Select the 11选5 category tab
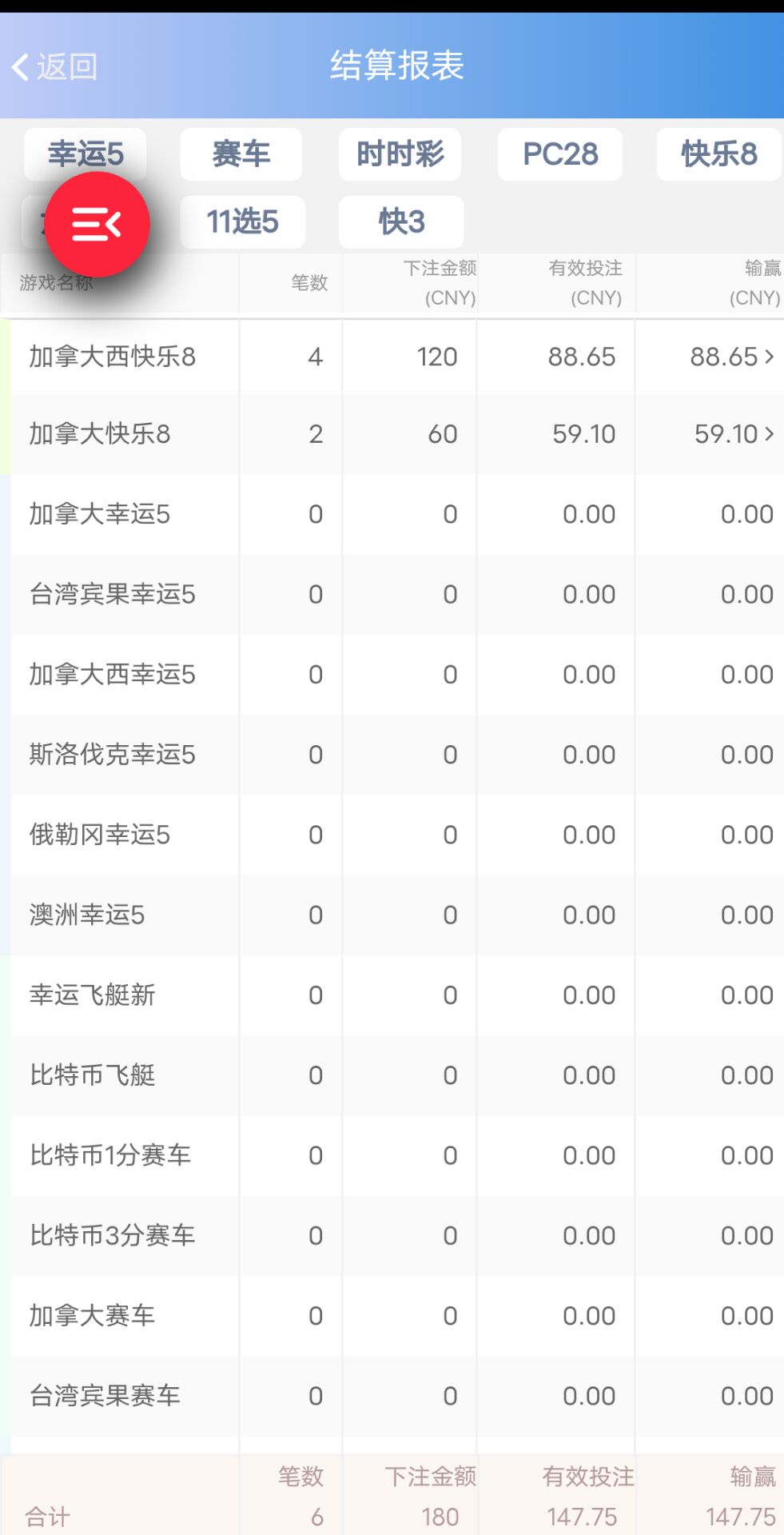The image size is (784, 1535). pos(242,221)
